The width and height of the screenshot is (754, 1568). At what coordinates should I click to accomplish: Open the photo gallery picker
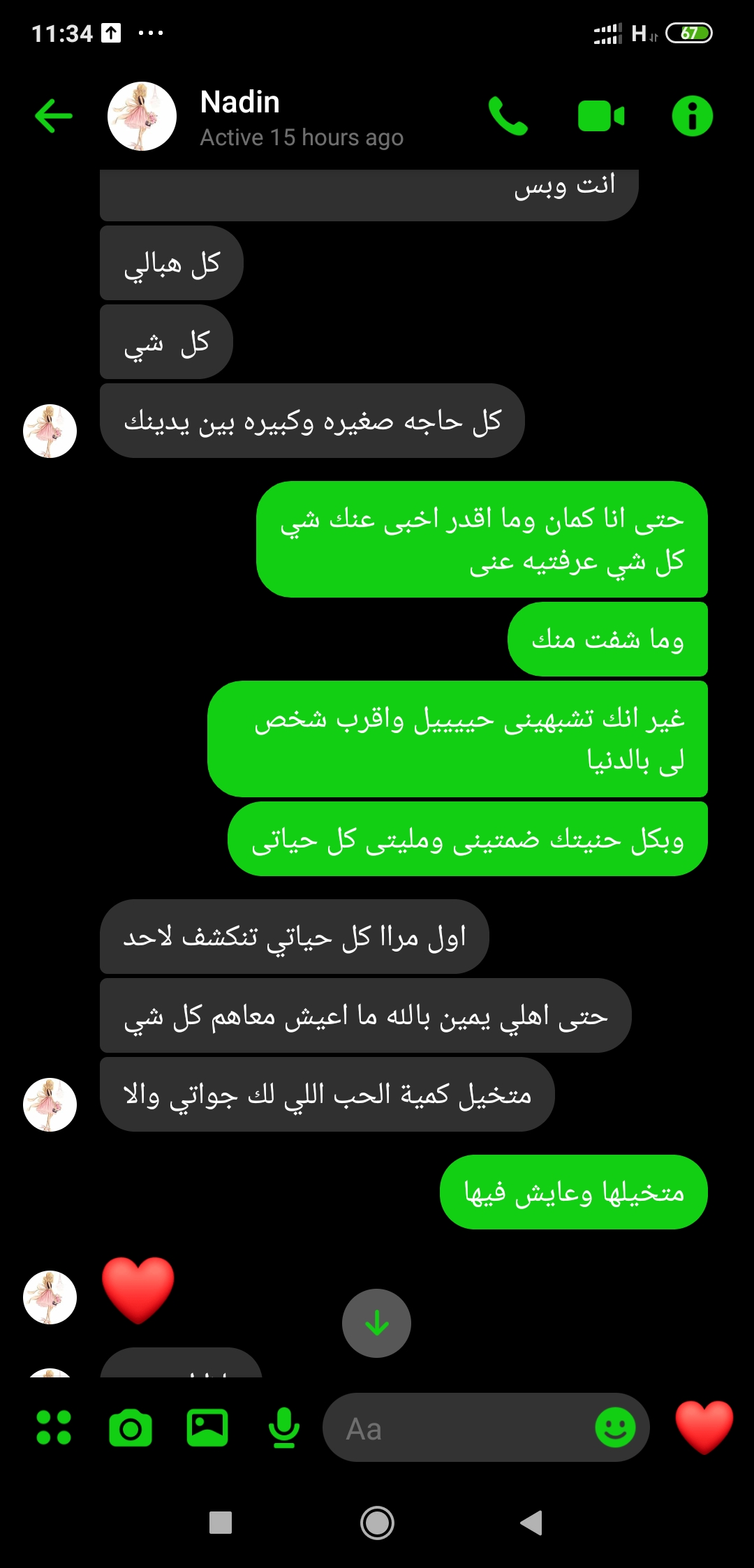207,1427
